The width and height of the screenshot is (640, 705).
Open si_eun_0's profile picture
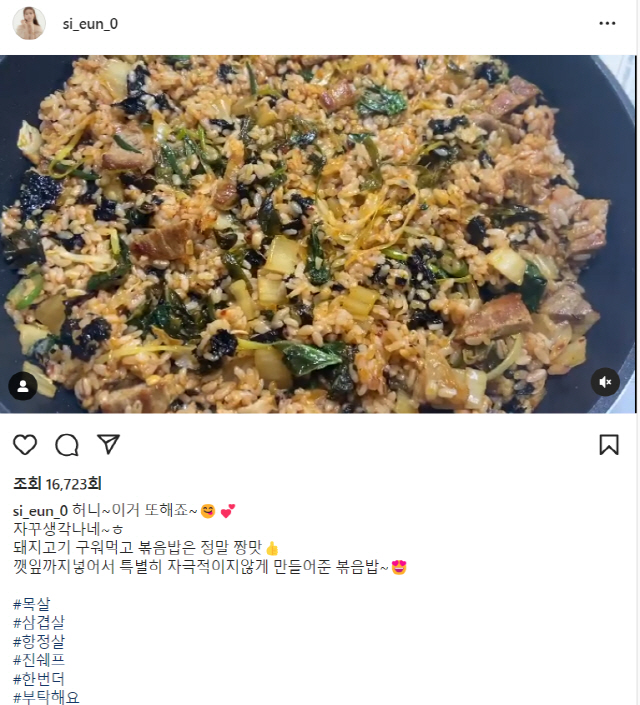[29, 23]
